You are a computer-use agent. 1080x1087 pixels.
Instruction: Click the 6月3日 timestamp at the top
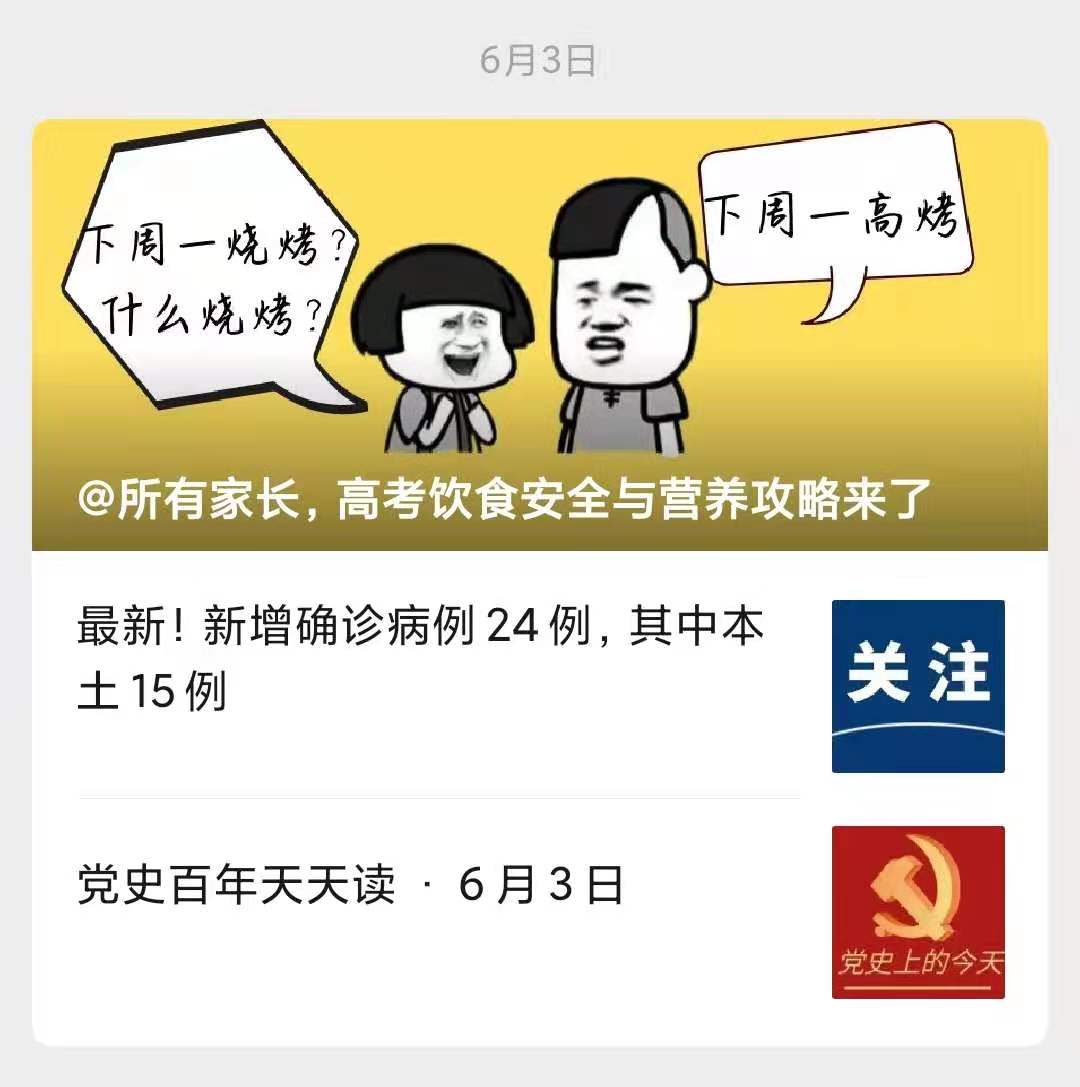(538, 60)
